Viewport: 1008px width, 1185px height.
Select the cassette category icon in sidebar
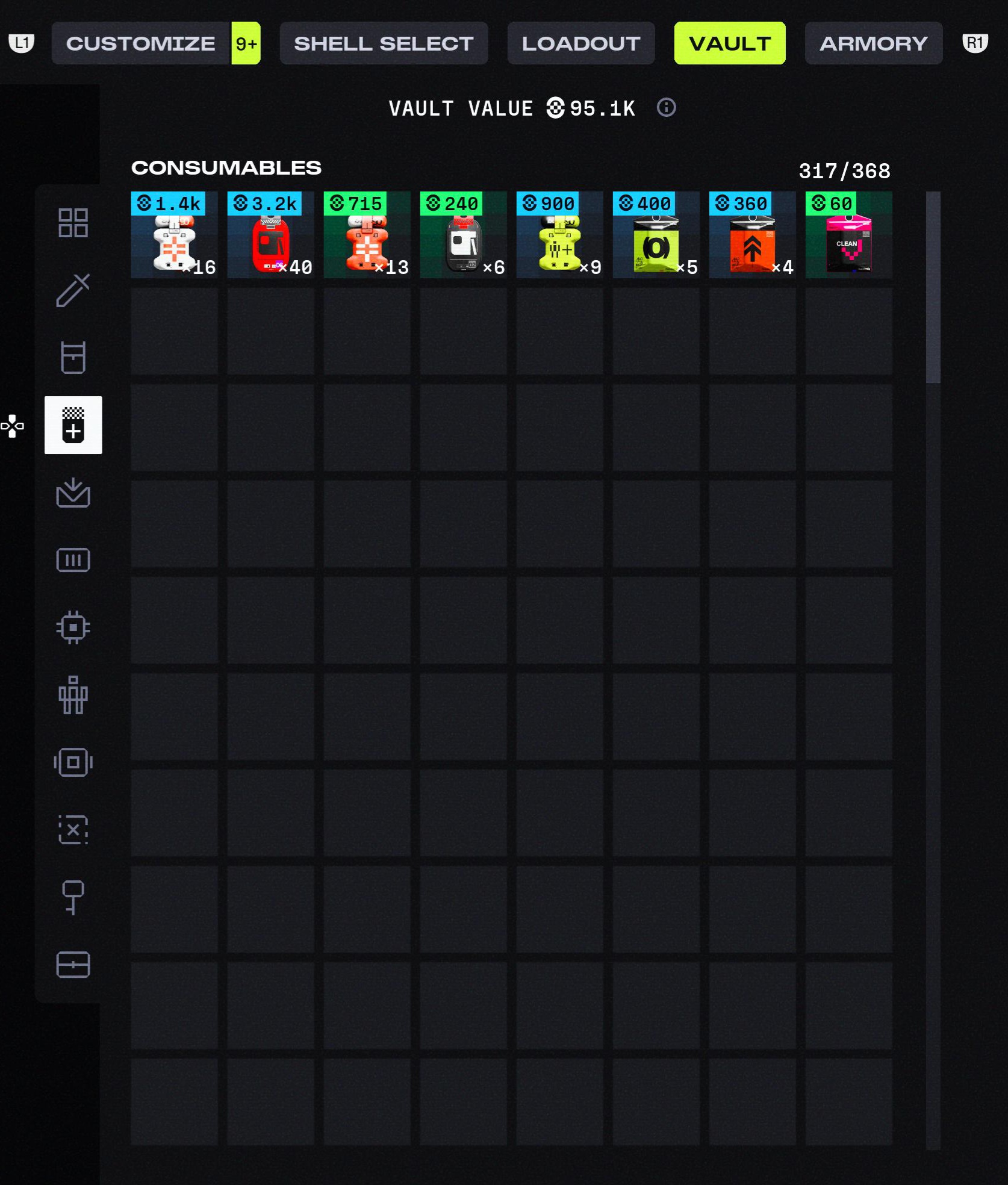click(x=73, y=560)
